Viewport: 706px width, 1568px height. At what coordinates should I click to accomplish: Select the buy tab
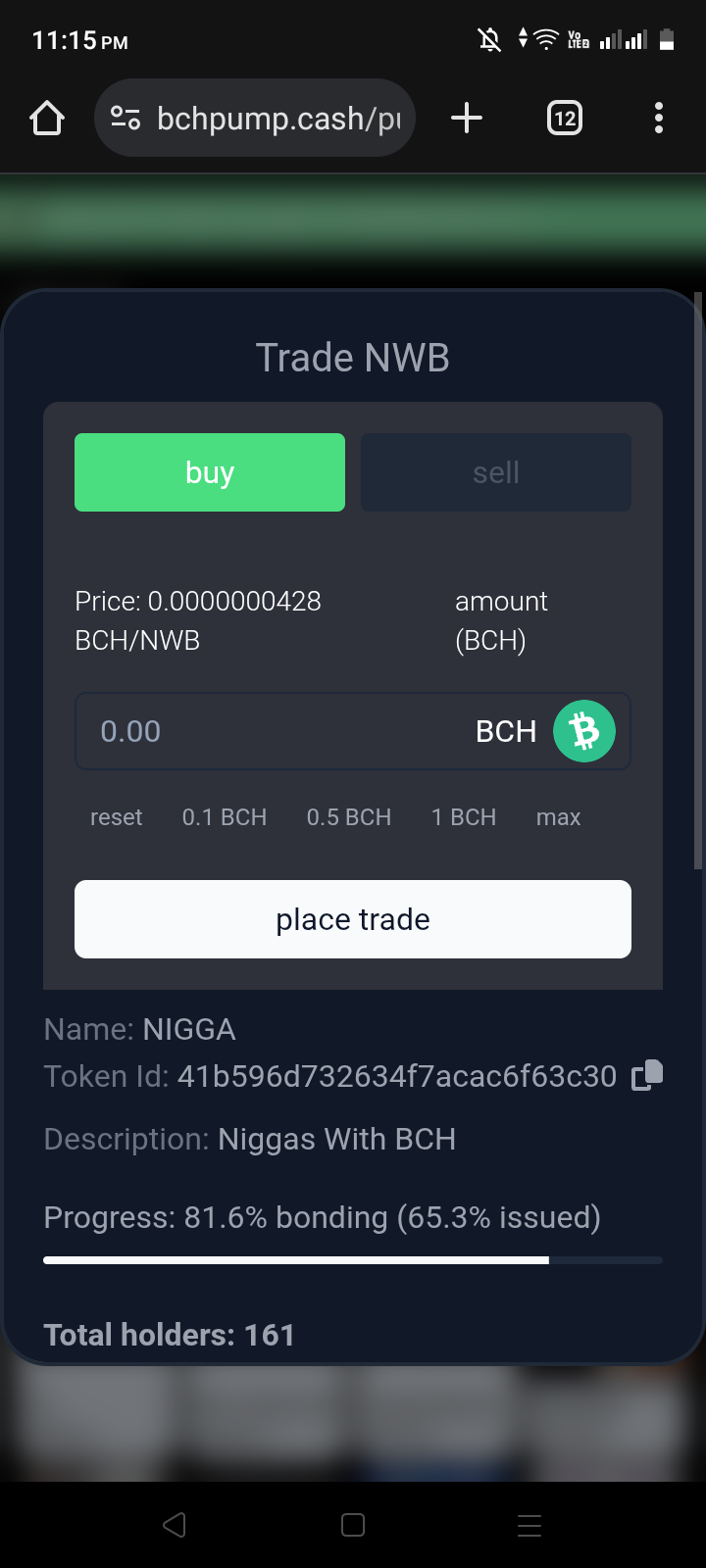(210, 472)
